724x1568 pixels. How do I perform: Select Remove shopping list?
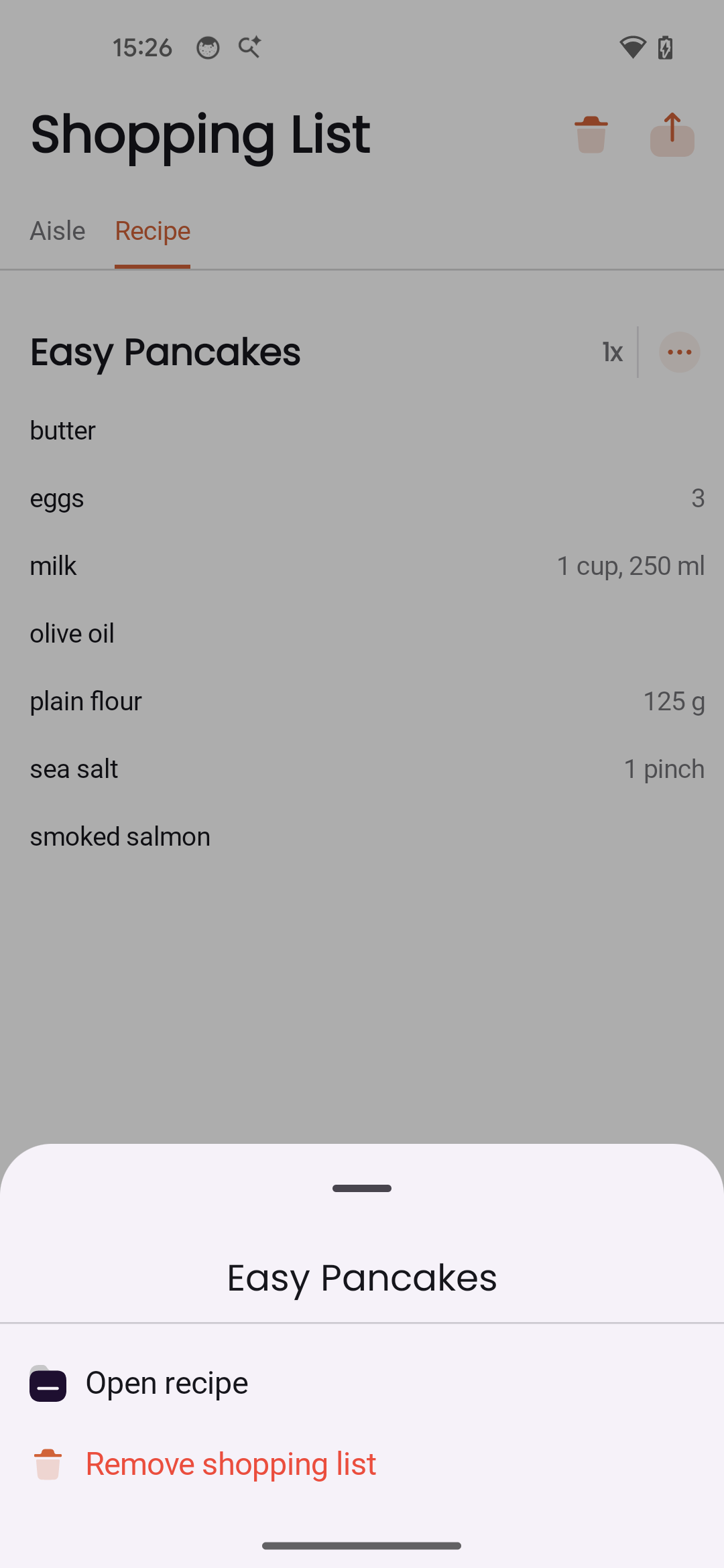(231, 1463)
